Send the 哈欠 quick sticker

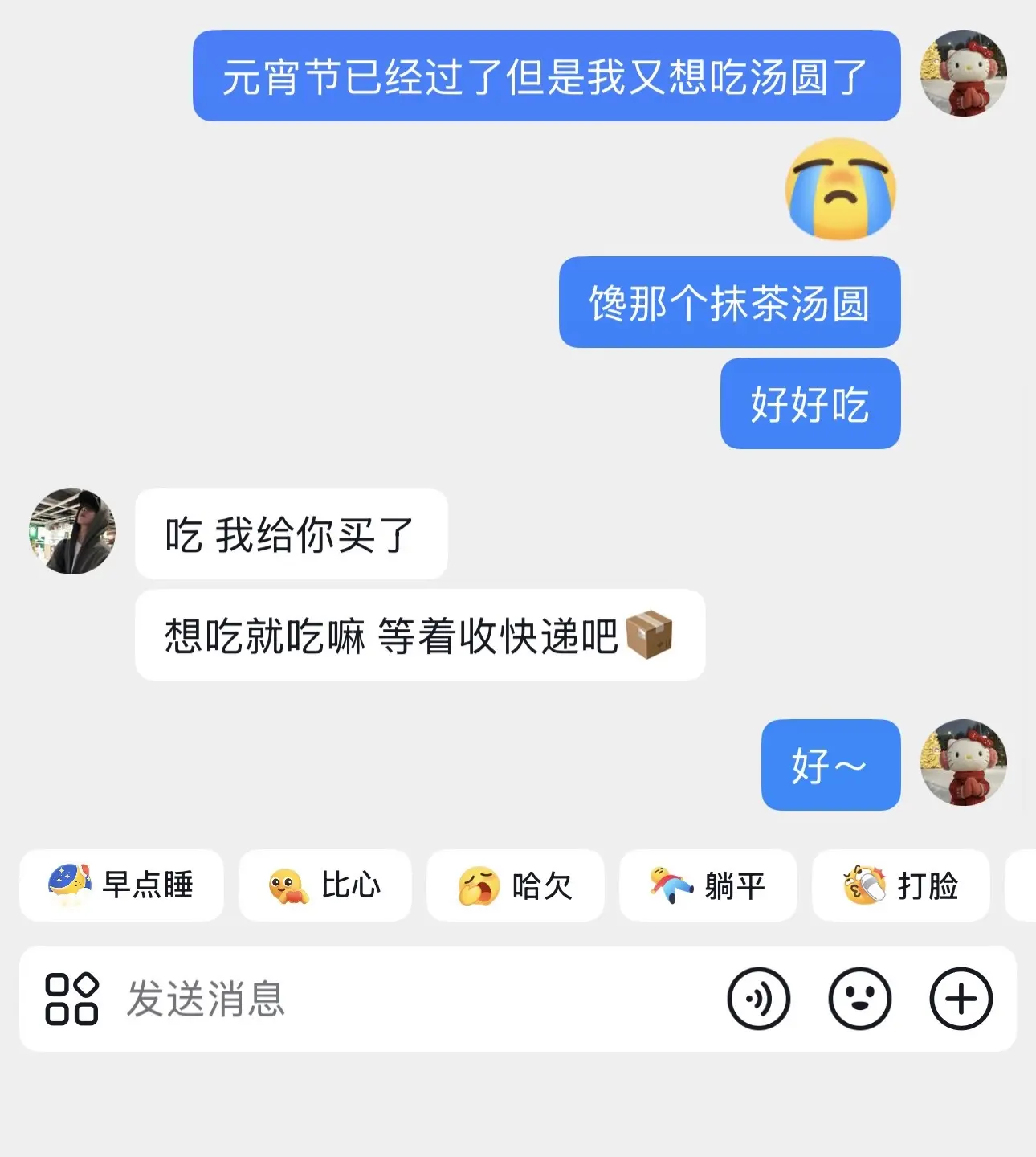(514, 886)
